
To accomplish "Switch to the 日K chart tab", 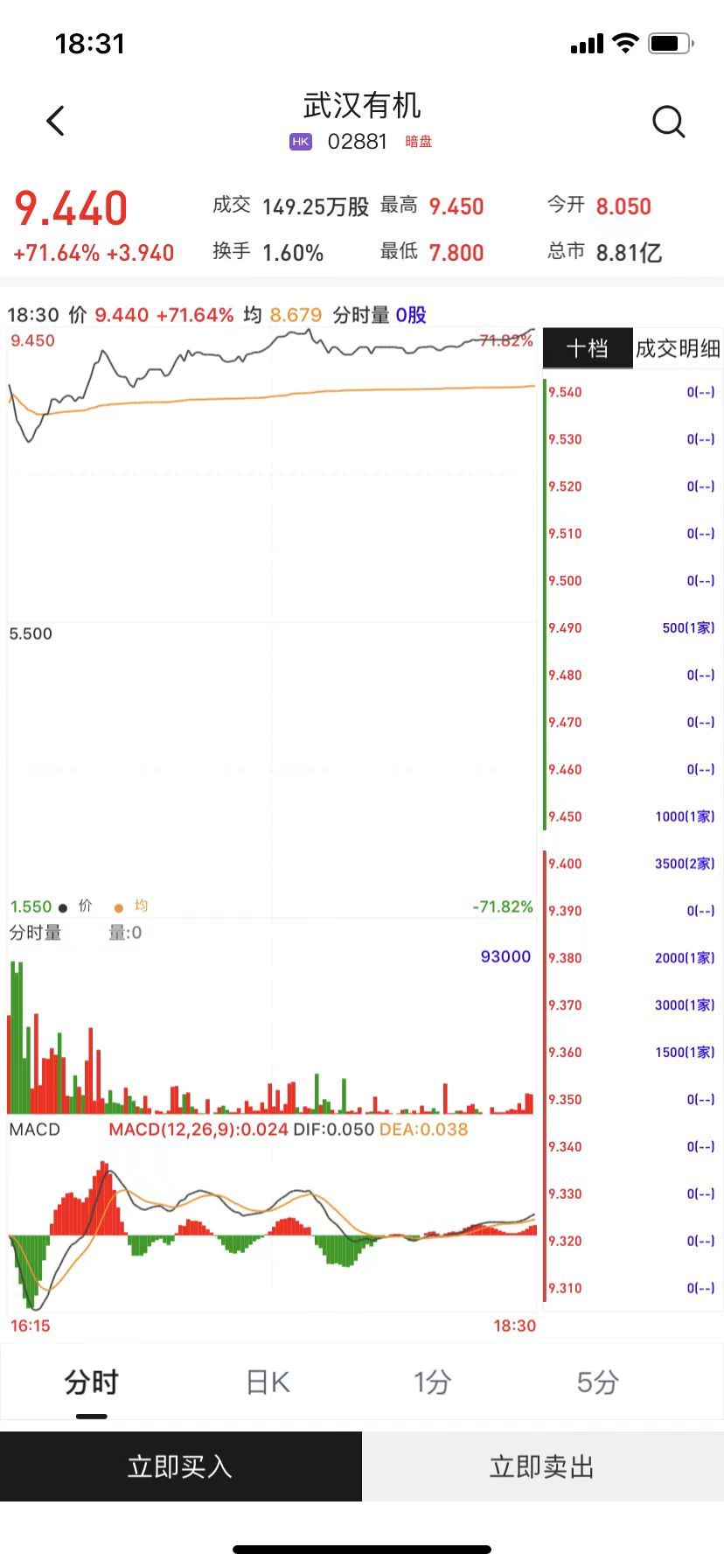I will (x=268, y=1382).
